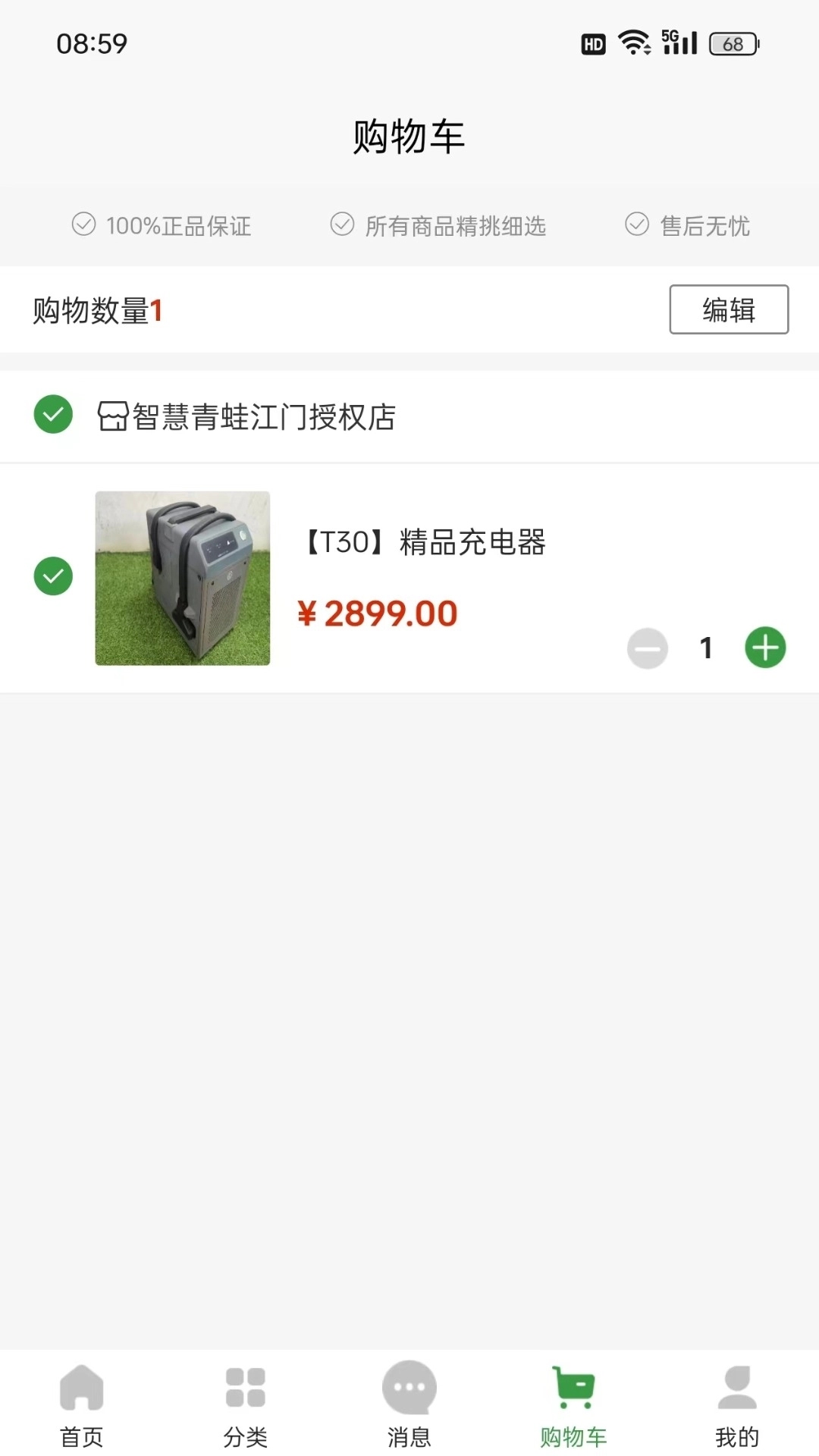This screenshot has width=819, height=1456.
Task: Tap the 售后无忧 checkmark icon
Action: (637, 225)
